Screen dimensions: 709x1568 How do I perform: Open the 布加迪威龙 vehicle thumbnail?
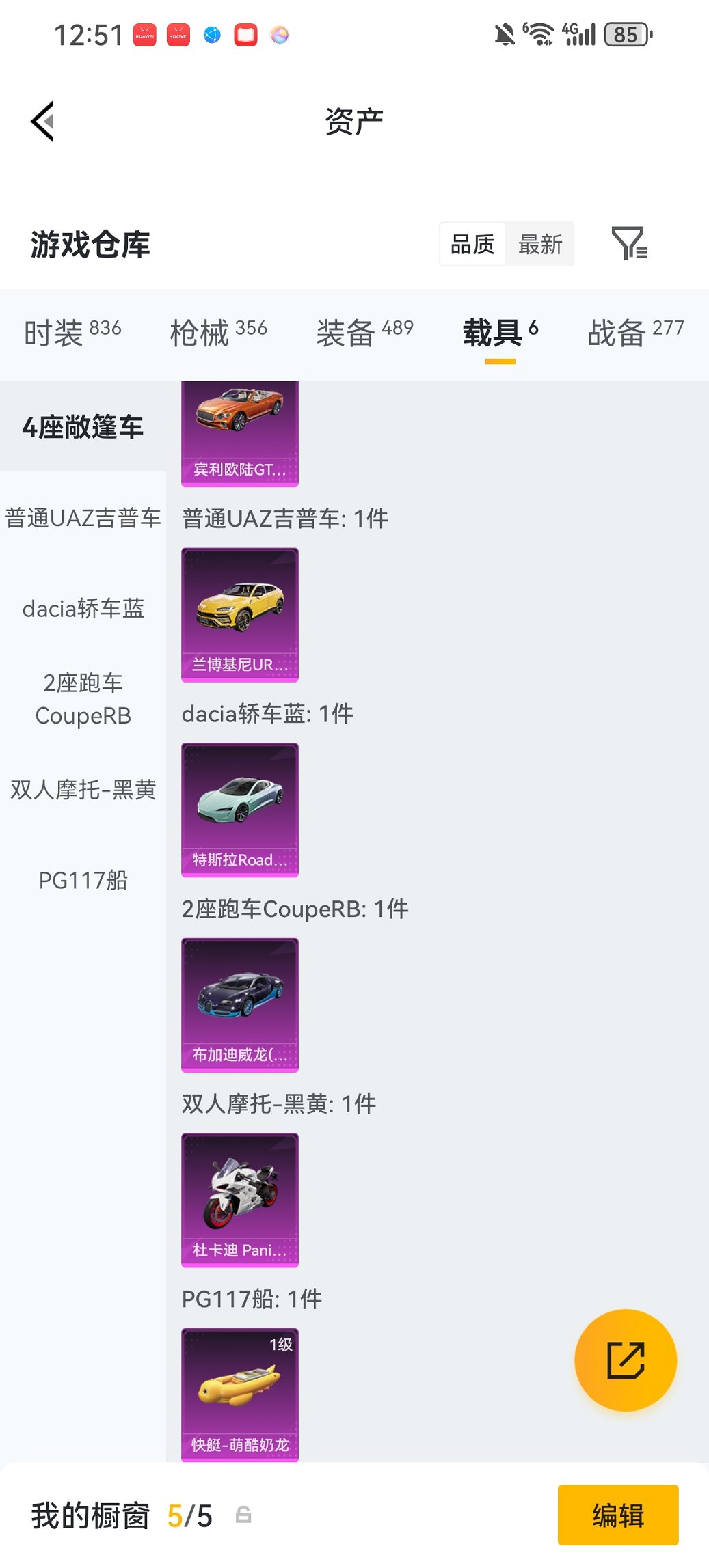click(x=239, y=1004)
